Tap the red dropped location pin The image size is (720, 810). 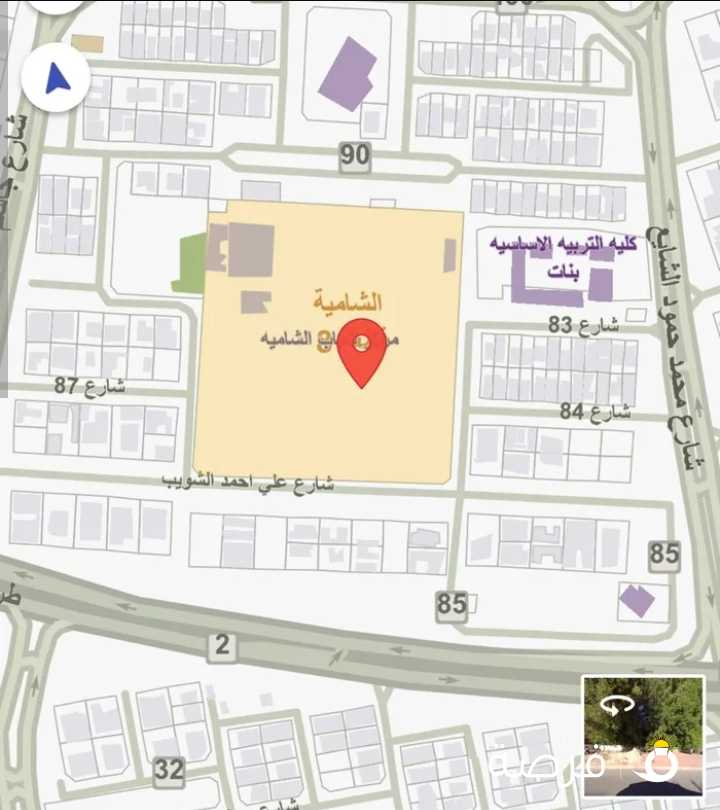tap(361, 351)
